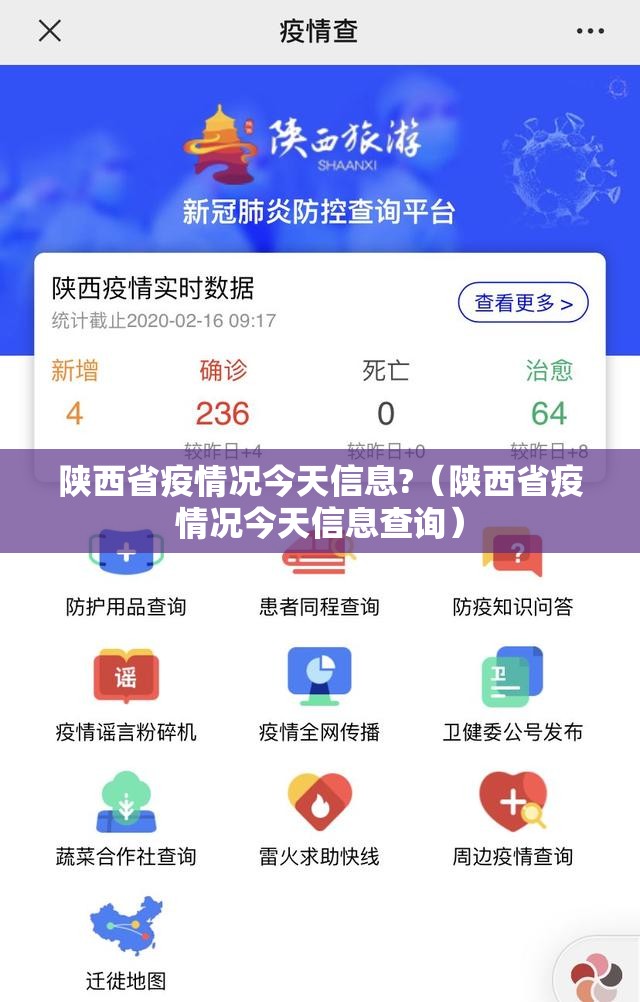
Task: Close the 疫情查 page
Action: [49, 31]
